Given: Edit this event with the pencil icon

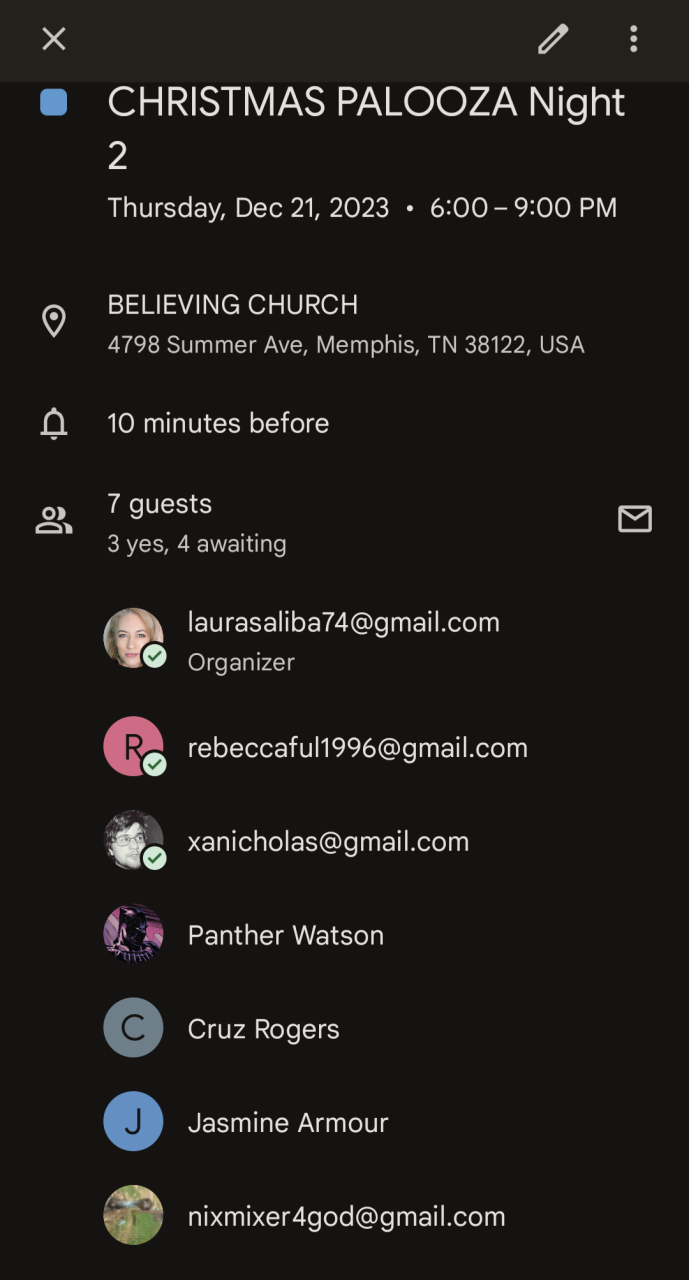Looking at the screenshot, I should point(553,39).
